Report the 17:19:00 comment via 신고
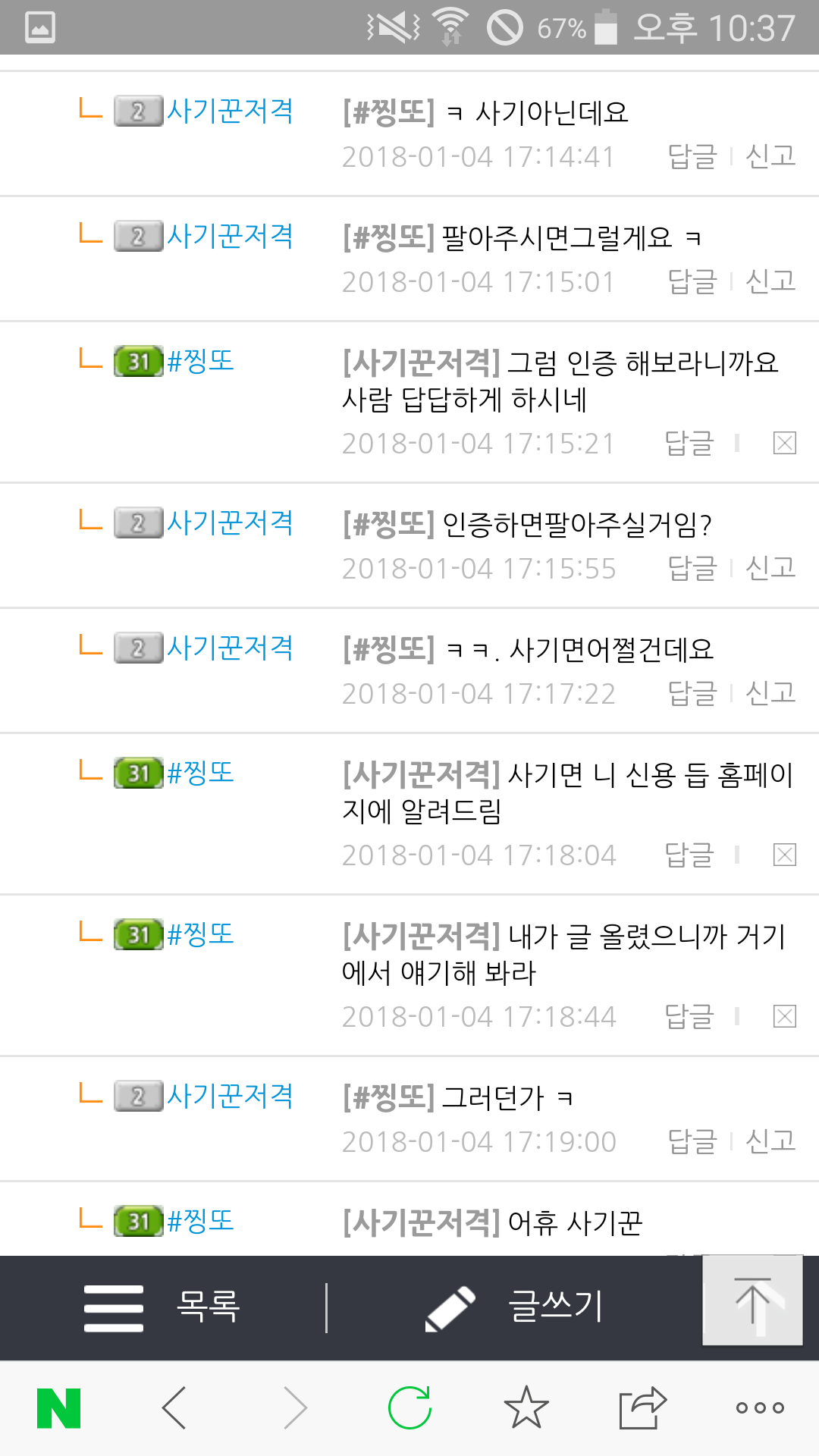 tap(770, 1141)
